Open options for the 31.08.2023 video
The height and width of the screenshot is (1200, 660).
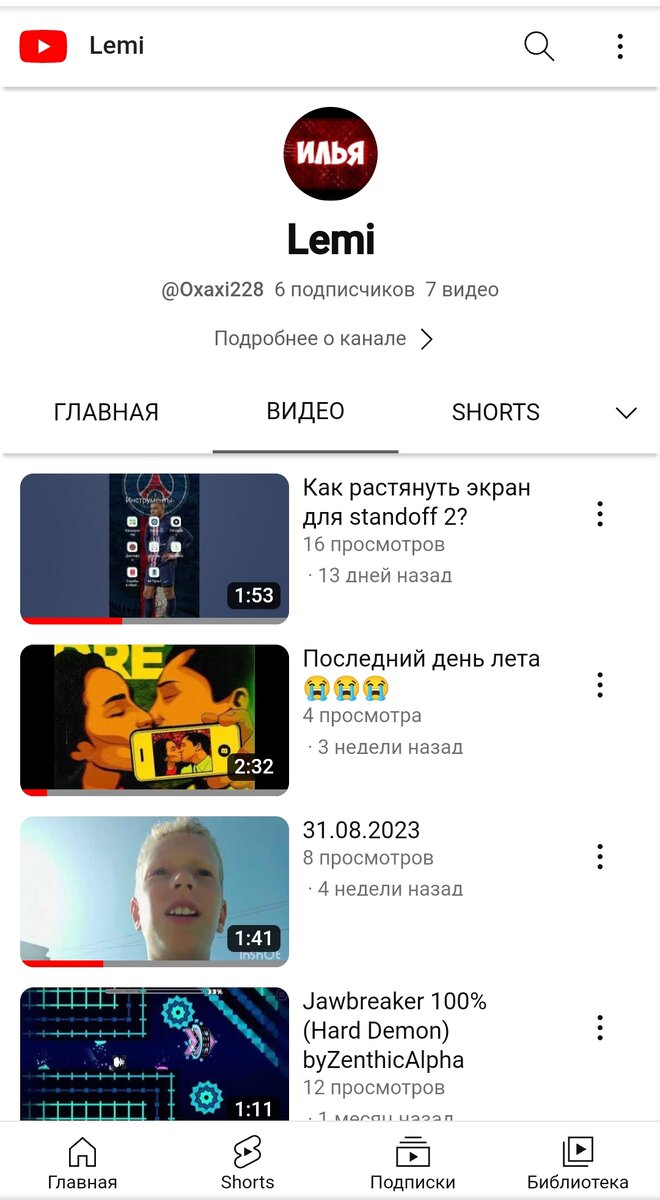click(x=600, y=857)
